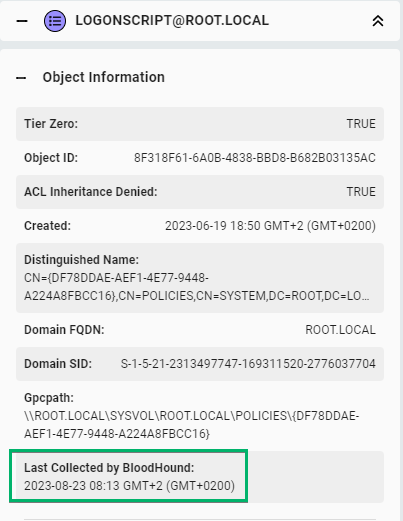
Task: Tap the double chevron collapse-all icon
Action: tap(378, 21)
